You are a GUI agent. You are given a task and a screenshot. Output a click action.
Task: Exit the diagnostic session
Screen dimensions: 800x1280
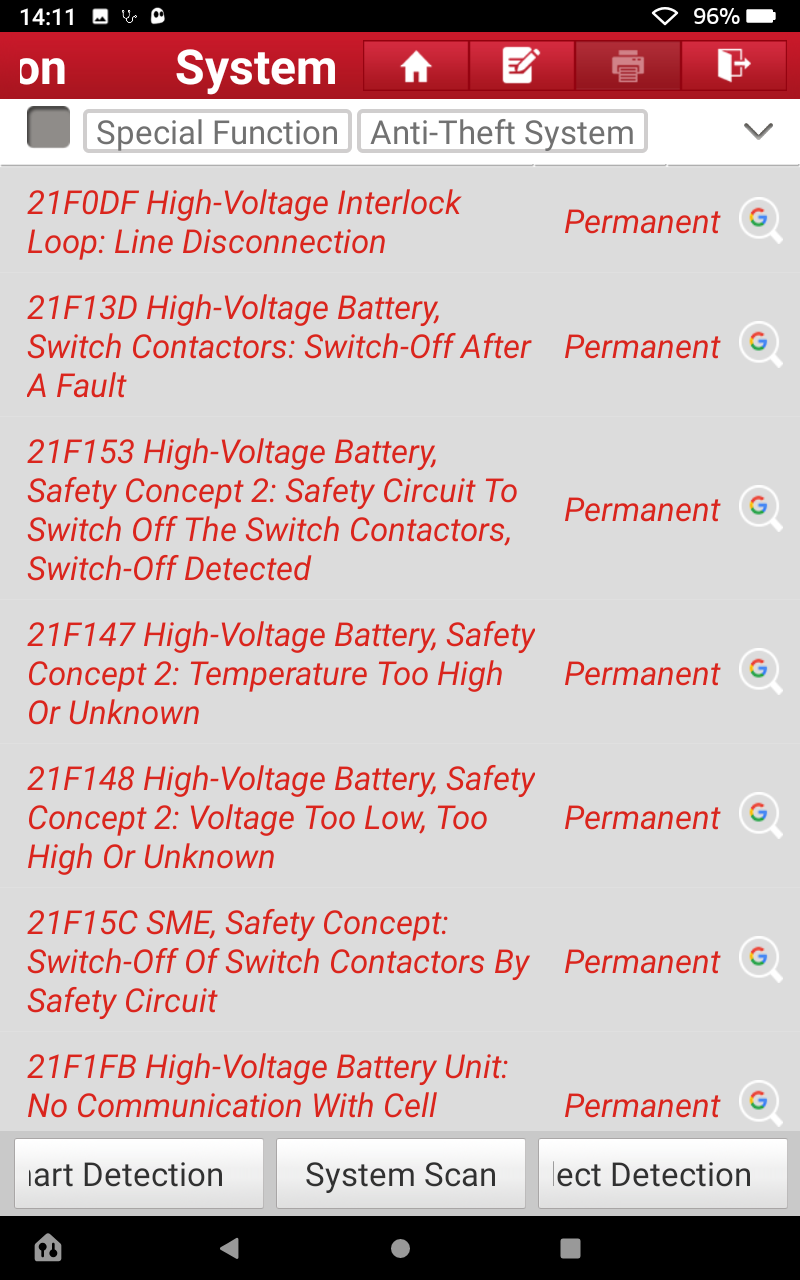coord(733,66)
